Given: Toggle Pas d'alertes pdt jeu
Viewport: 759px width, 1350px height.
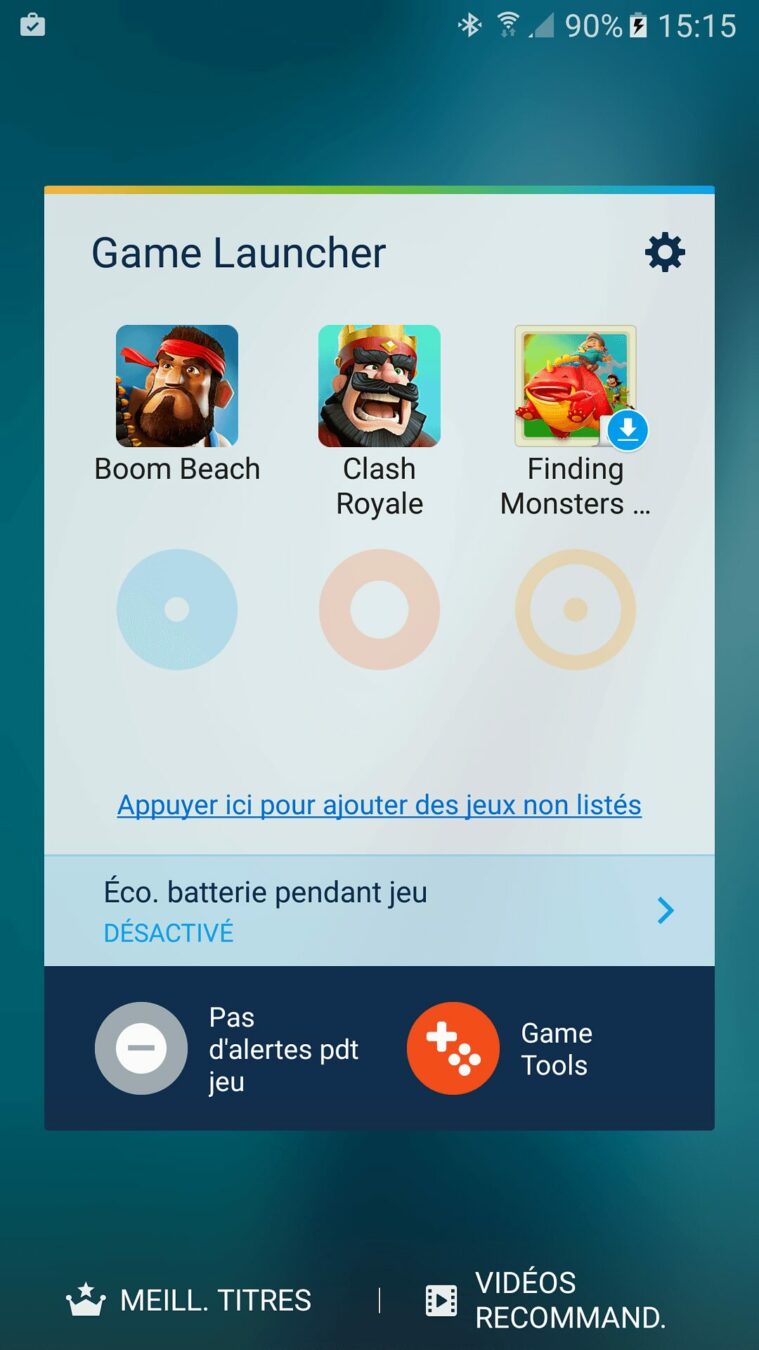Looking at the screenshot, I should [x=141, y=1048].
